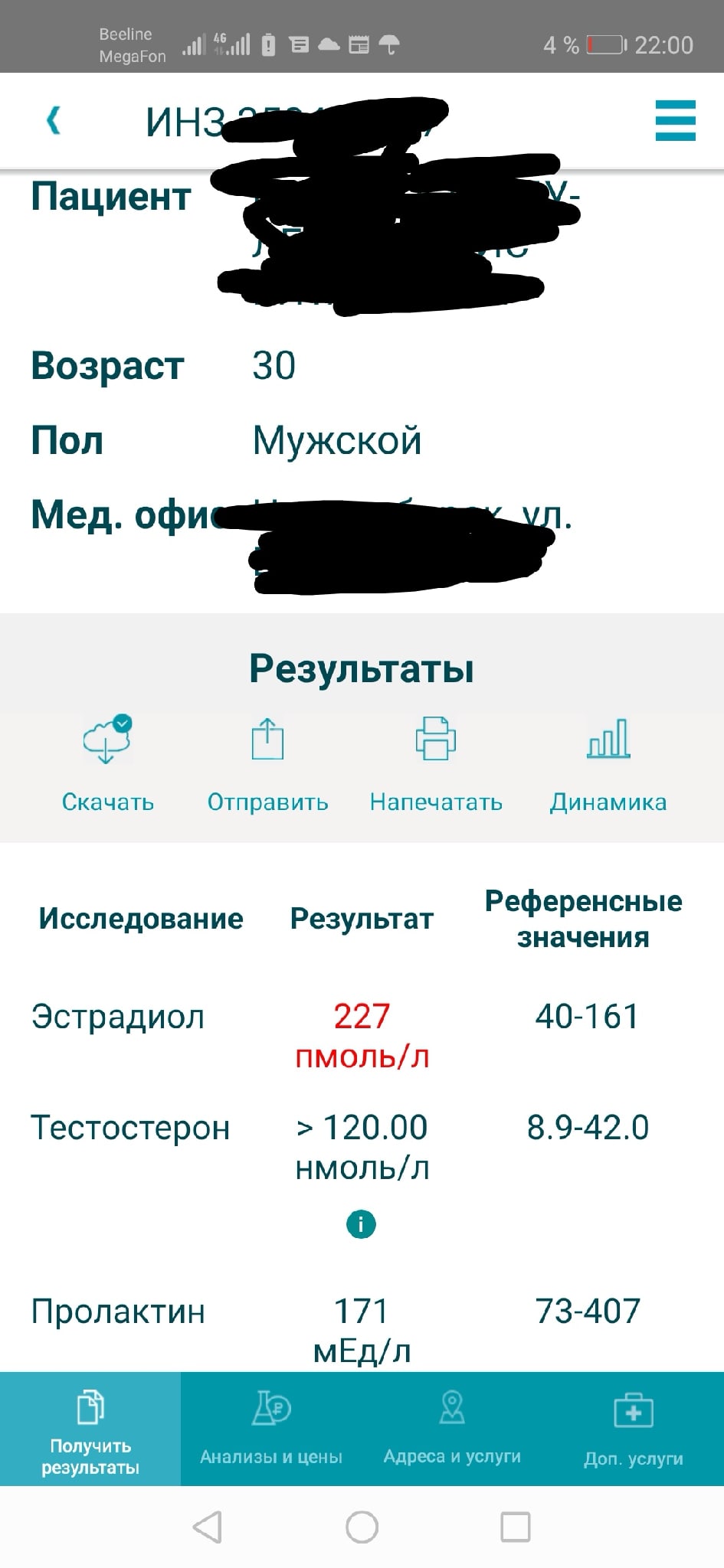Open the system recent apps view
Image resolution: width=724 pixels, height=1568 pixels.
click(x=515, y=1527)
